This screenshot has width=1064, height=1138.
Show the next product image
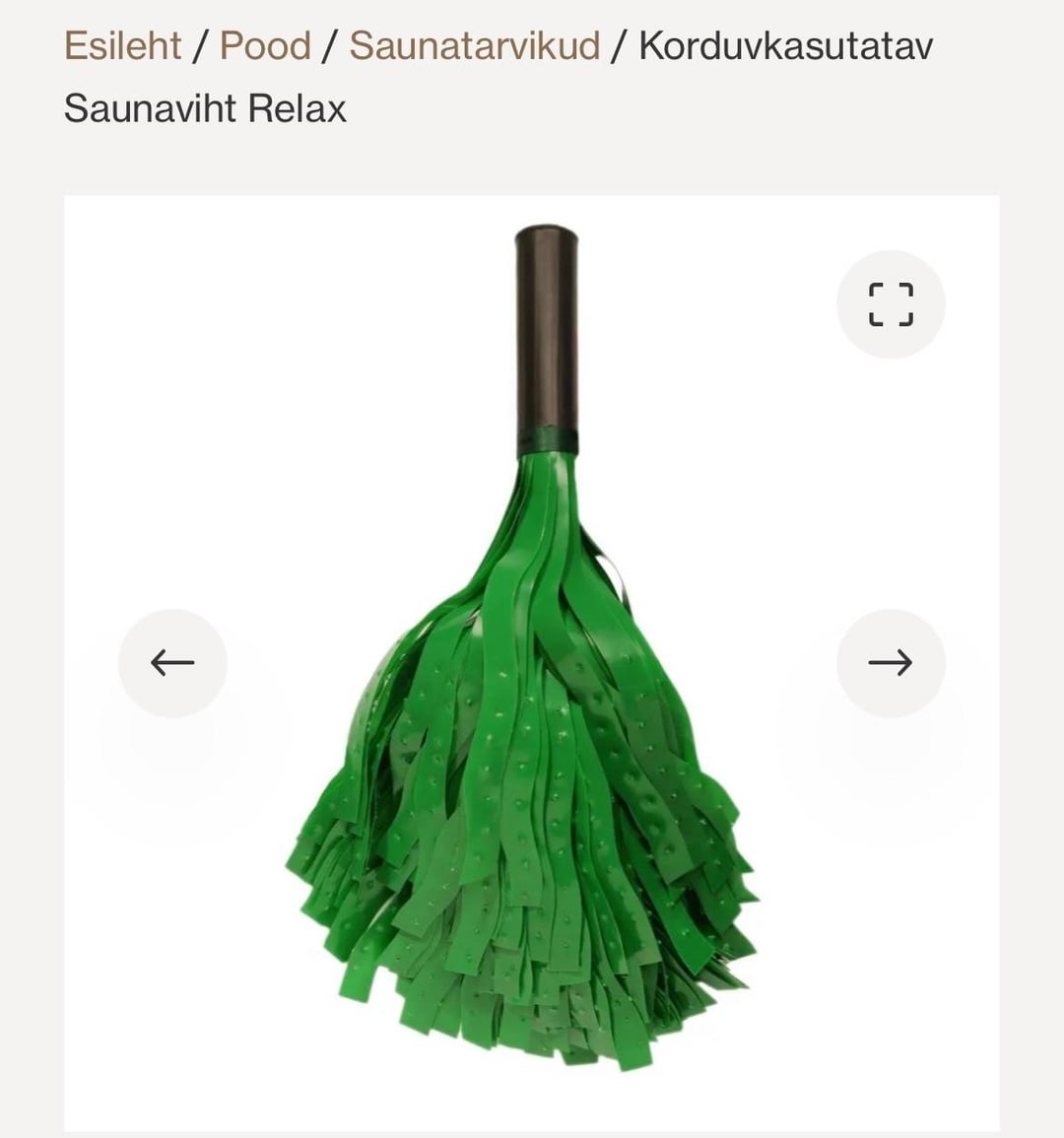point(891,663)
